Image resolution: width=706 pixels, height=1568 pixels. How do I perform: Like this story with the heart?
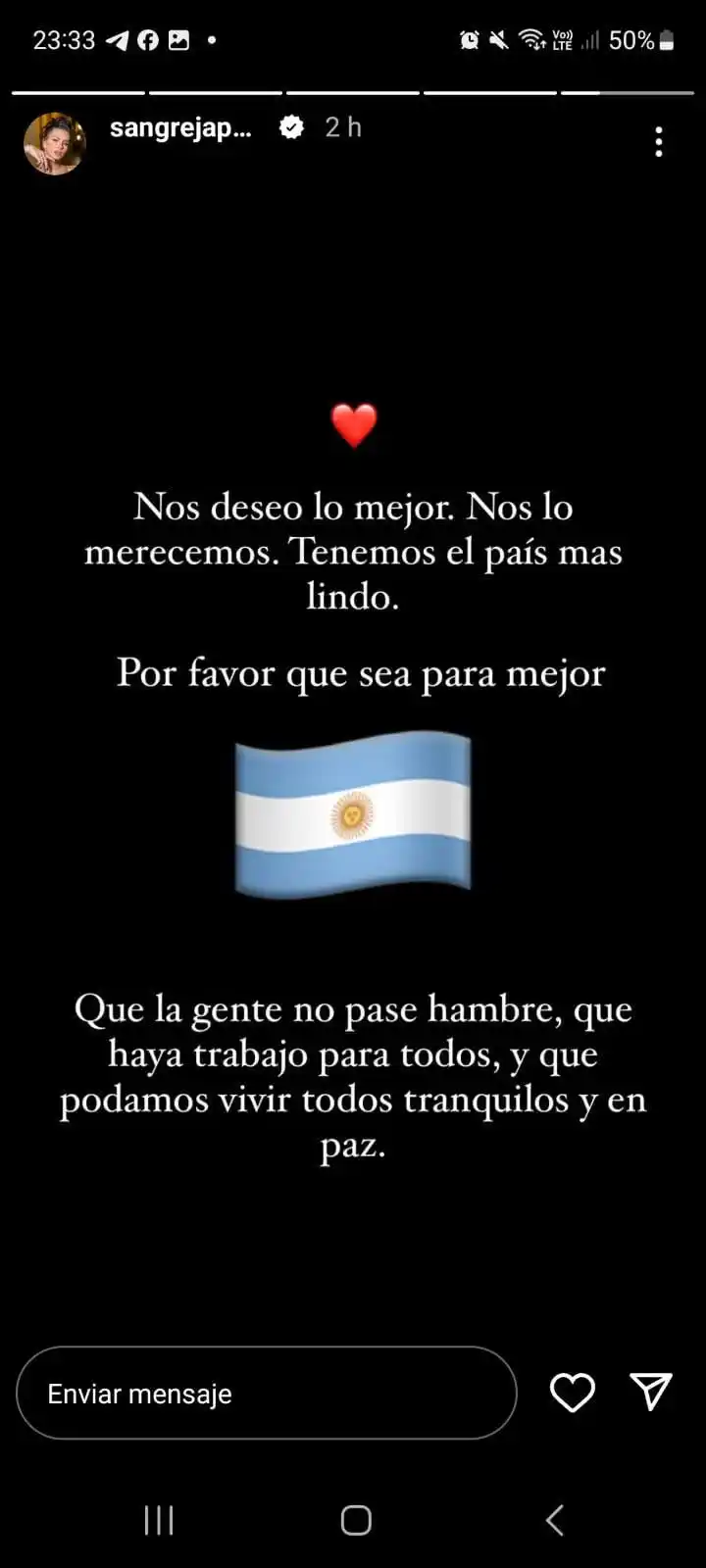(572, 1393)
